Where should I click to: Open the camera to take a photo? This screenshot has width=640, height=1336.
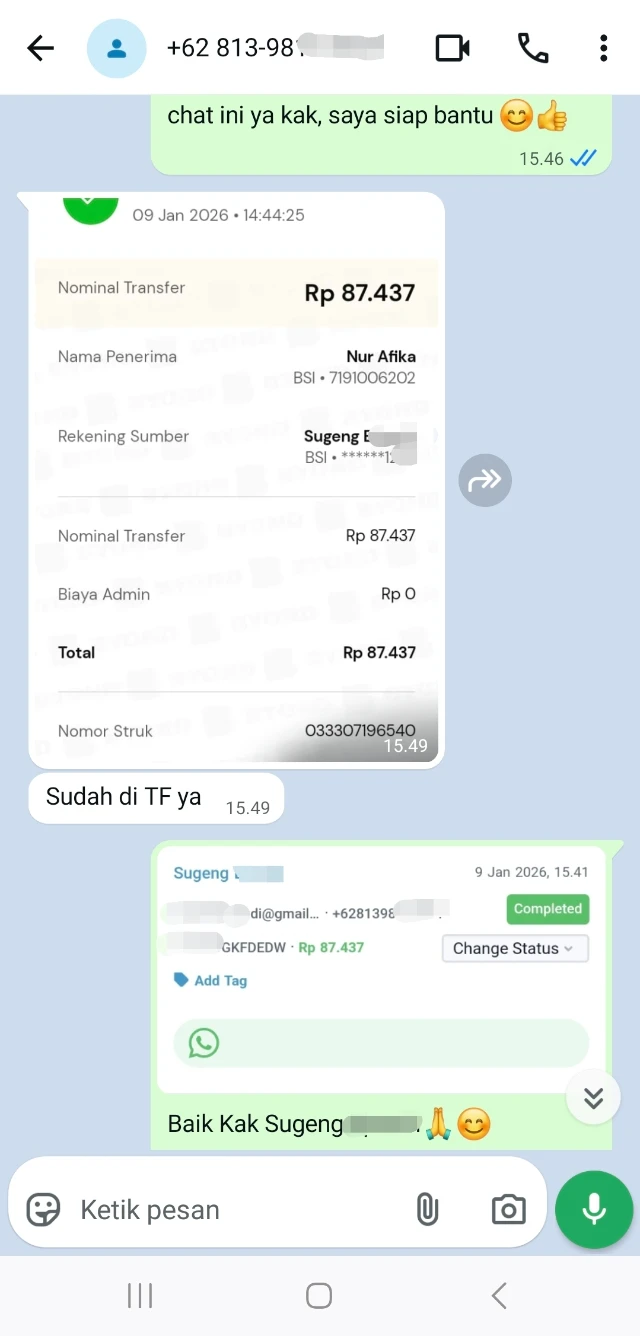pos(508,1210)
